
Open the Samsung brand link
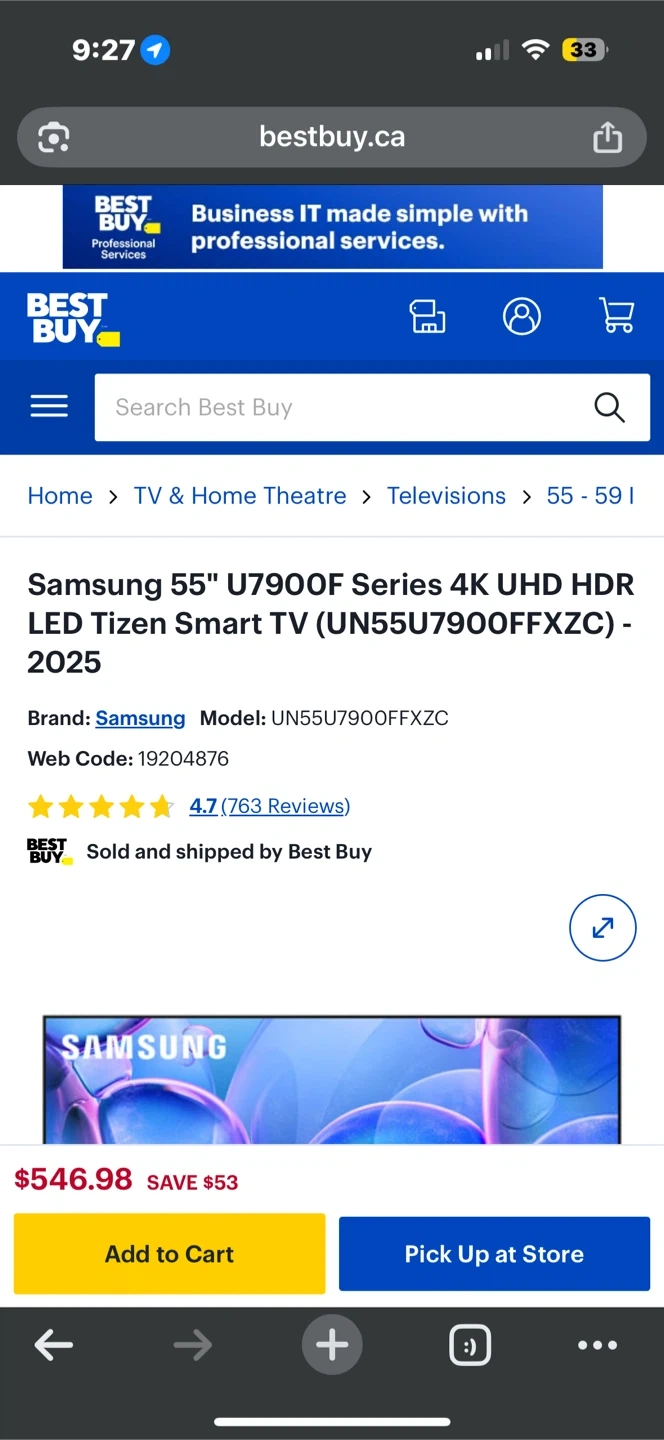[140, 718]
